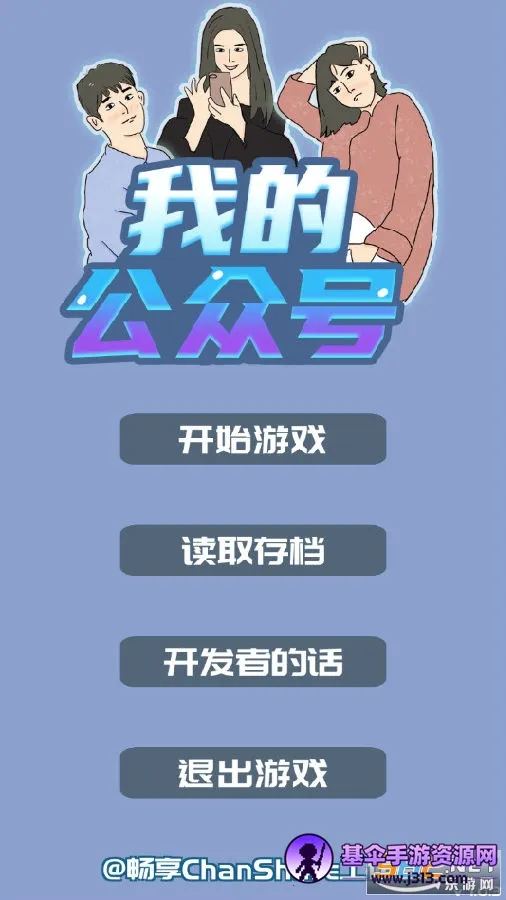Open 开发者的话 developer notes
This screenshot has width=506, height=900.
pyautogui.click(x=252, y=661)
